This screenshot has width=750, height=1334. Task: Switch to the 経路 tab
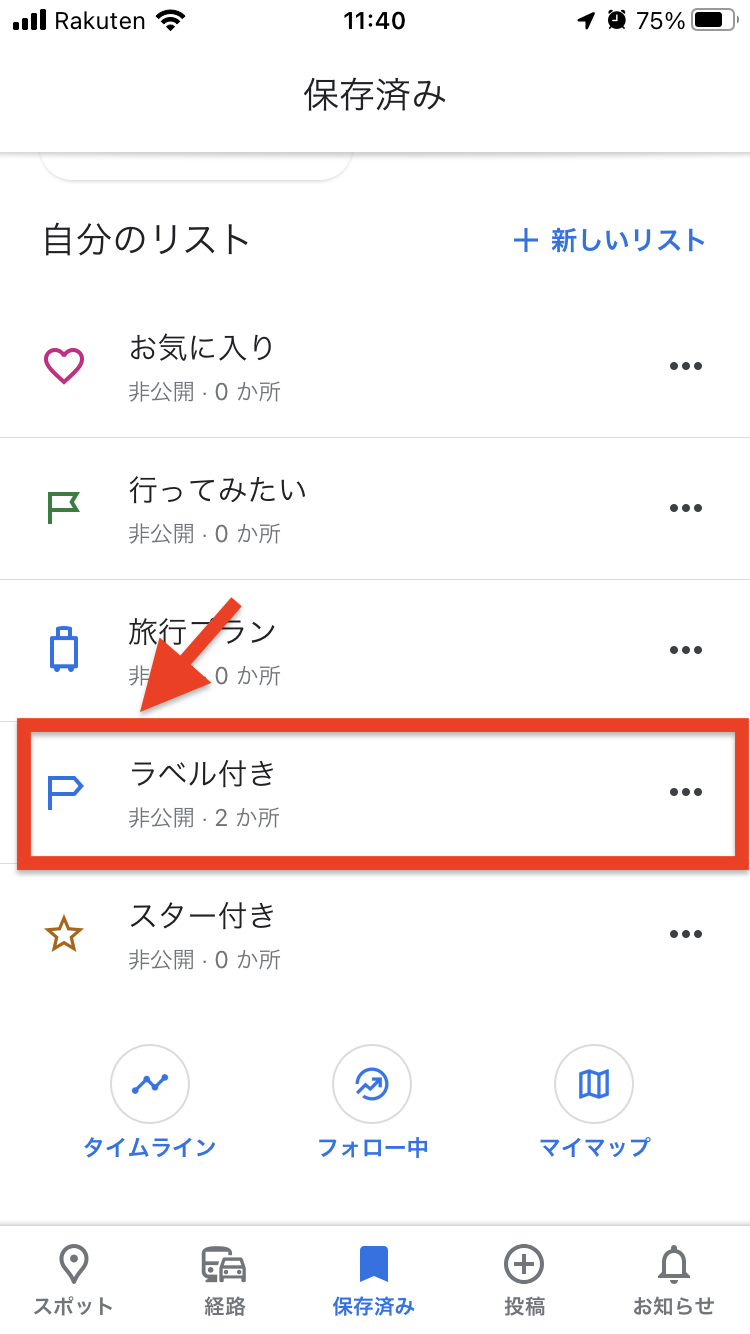(223, 1280)
